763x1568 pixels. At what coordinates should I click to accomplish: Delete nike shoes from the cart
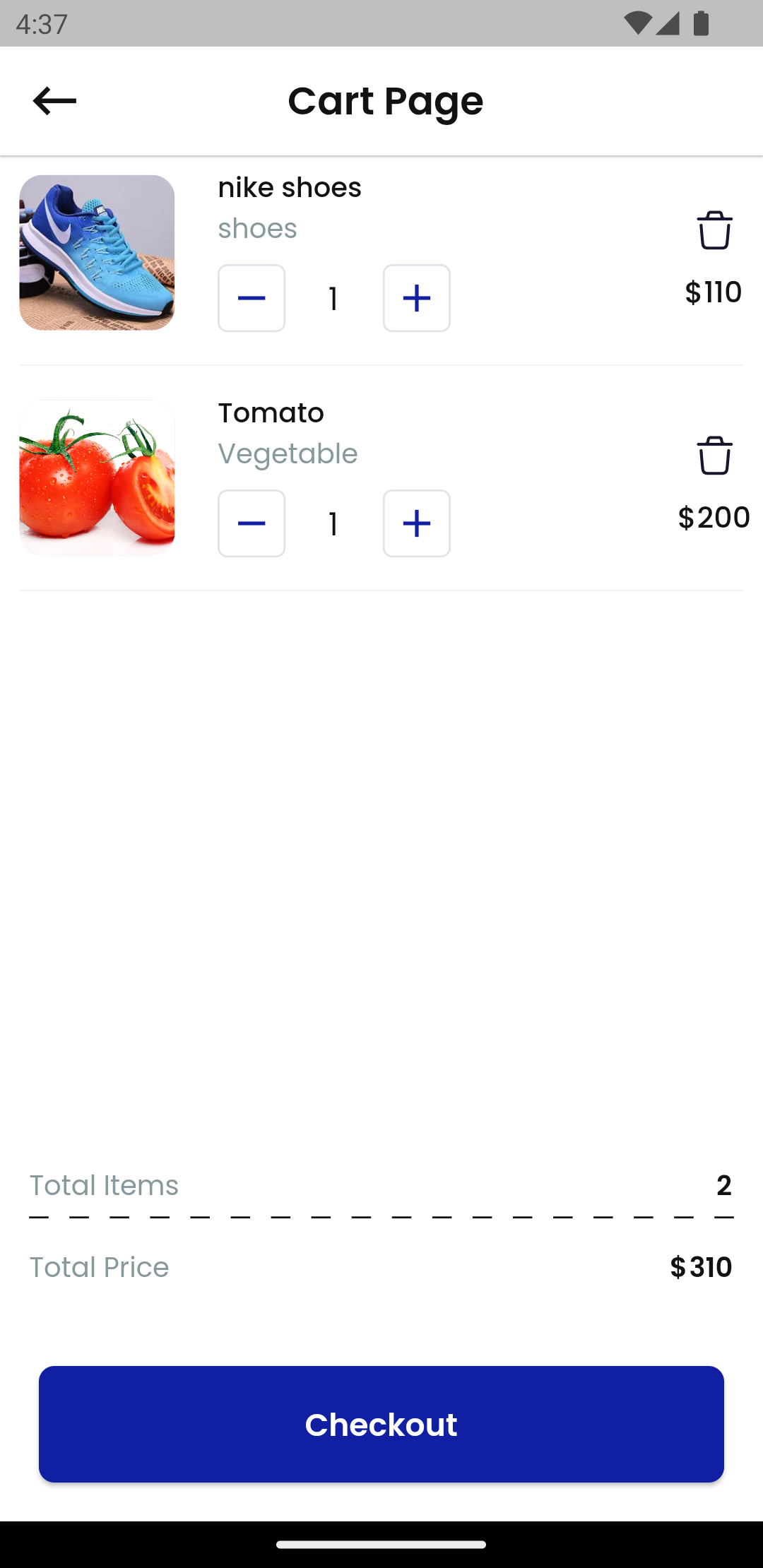[714, 230]
